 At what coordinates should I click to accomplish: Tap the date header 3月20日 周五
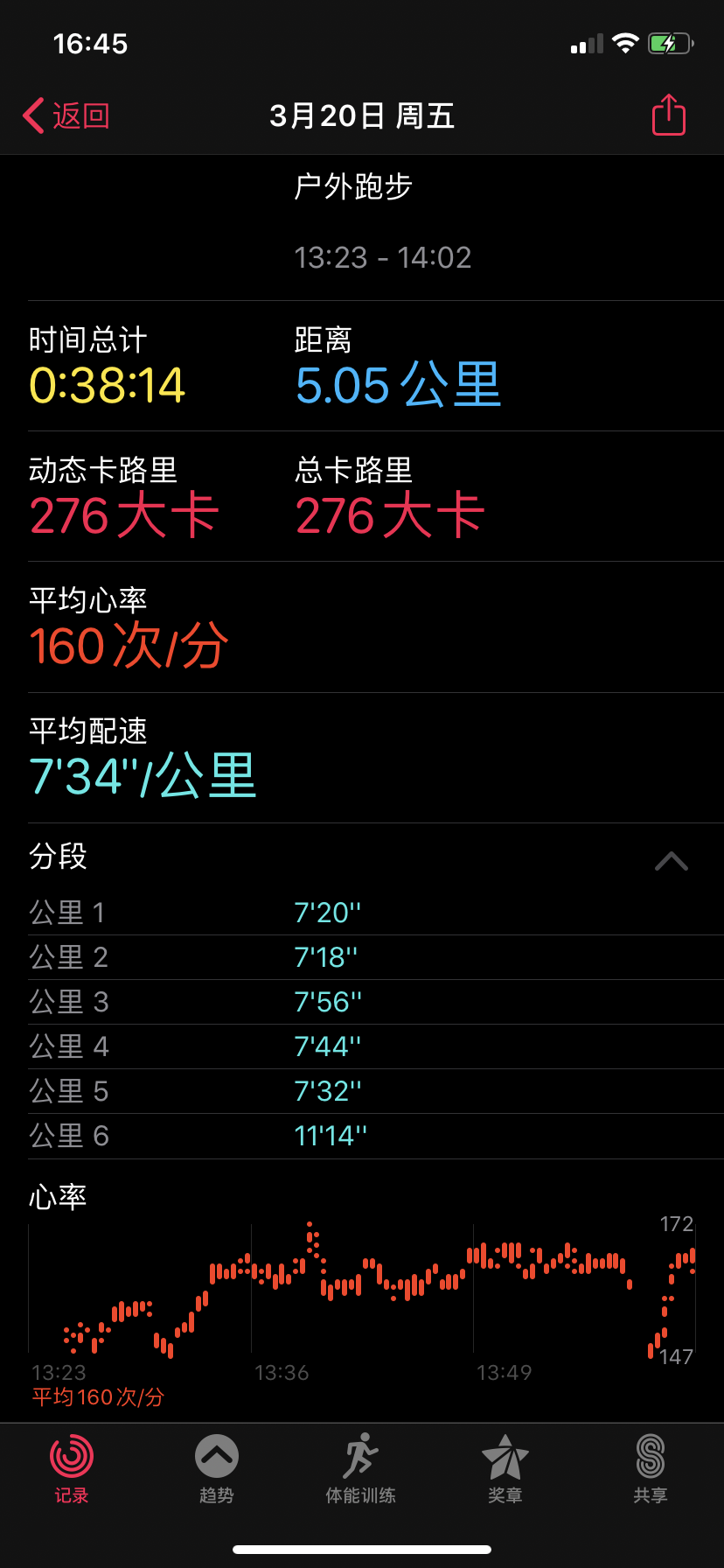pyautogui.click(x=361, y=115)
